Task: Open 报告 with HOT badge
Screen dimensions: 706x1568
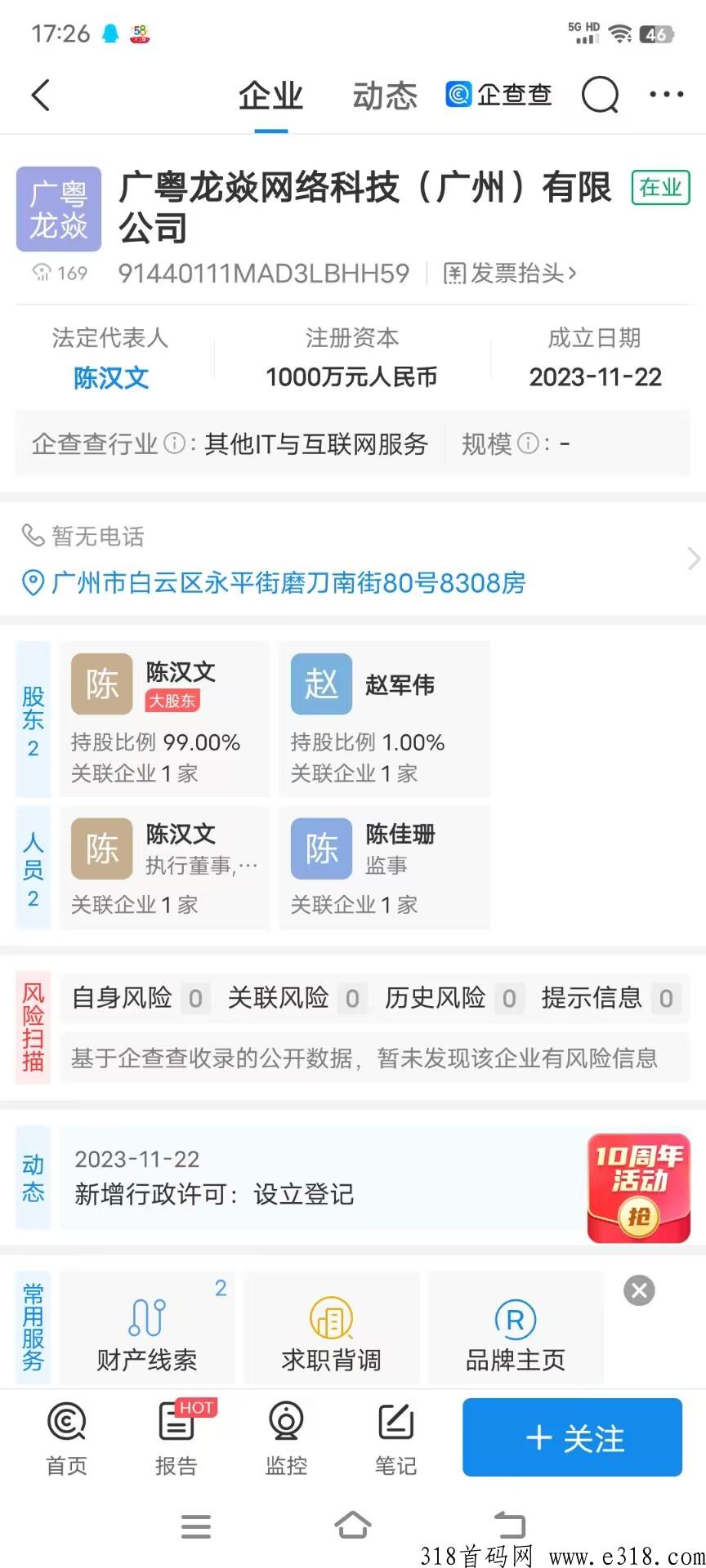Action: 176,1439
